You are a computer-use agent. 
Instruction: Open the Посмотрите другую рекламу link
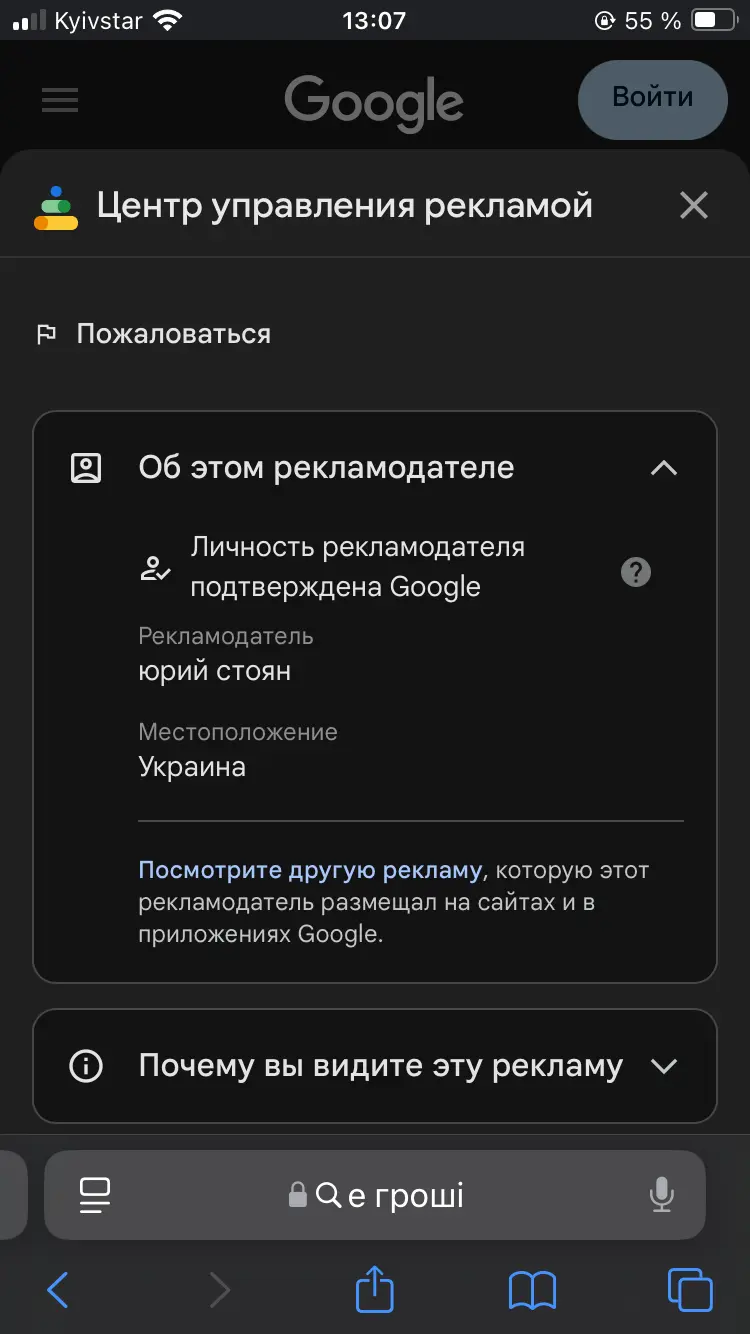[310, 870]
